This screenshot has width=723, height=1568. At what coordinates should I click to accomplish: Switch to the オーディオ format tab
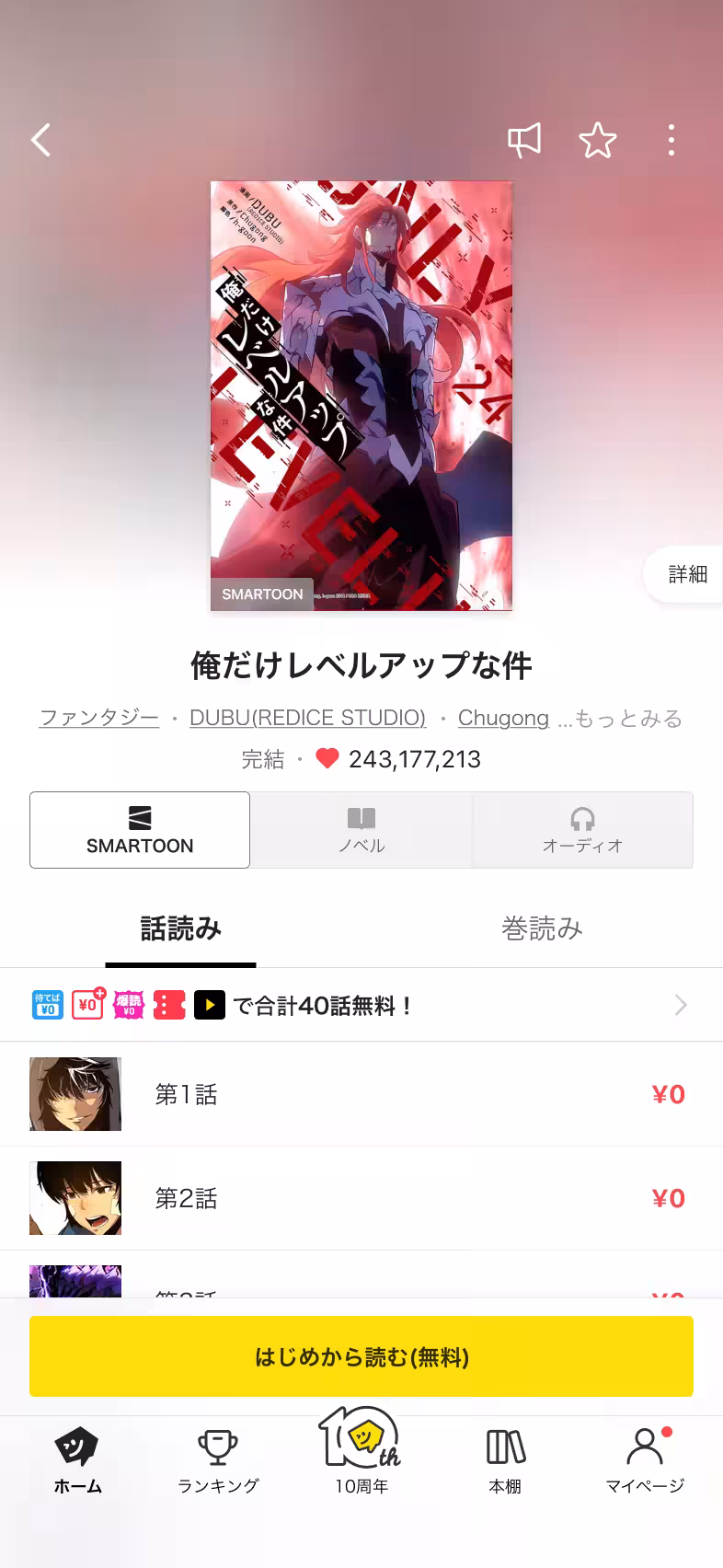[x=582, y=830]
